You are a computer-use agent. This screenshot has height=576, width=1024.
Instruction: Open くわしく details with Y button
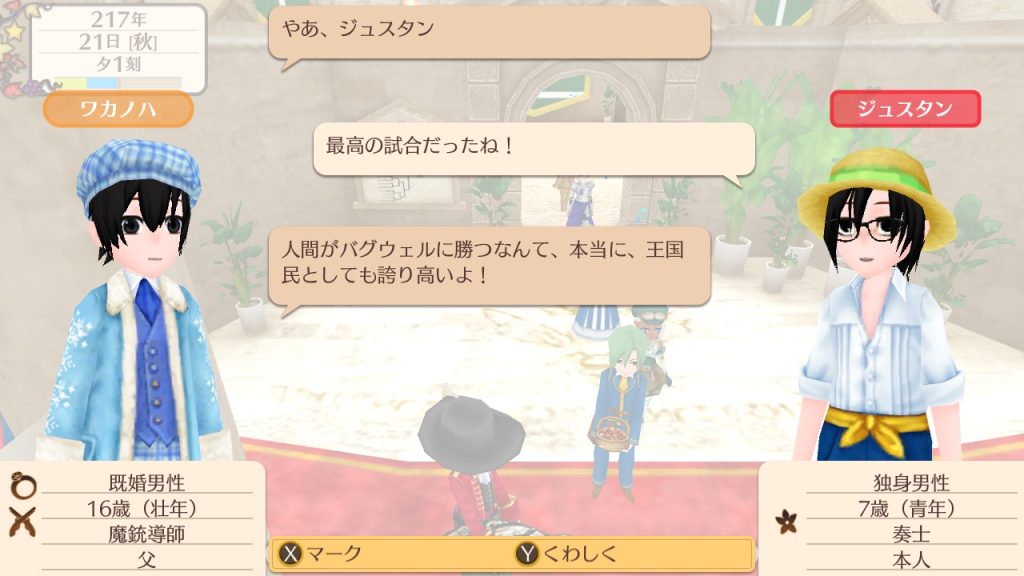click(x=568, y=553)
